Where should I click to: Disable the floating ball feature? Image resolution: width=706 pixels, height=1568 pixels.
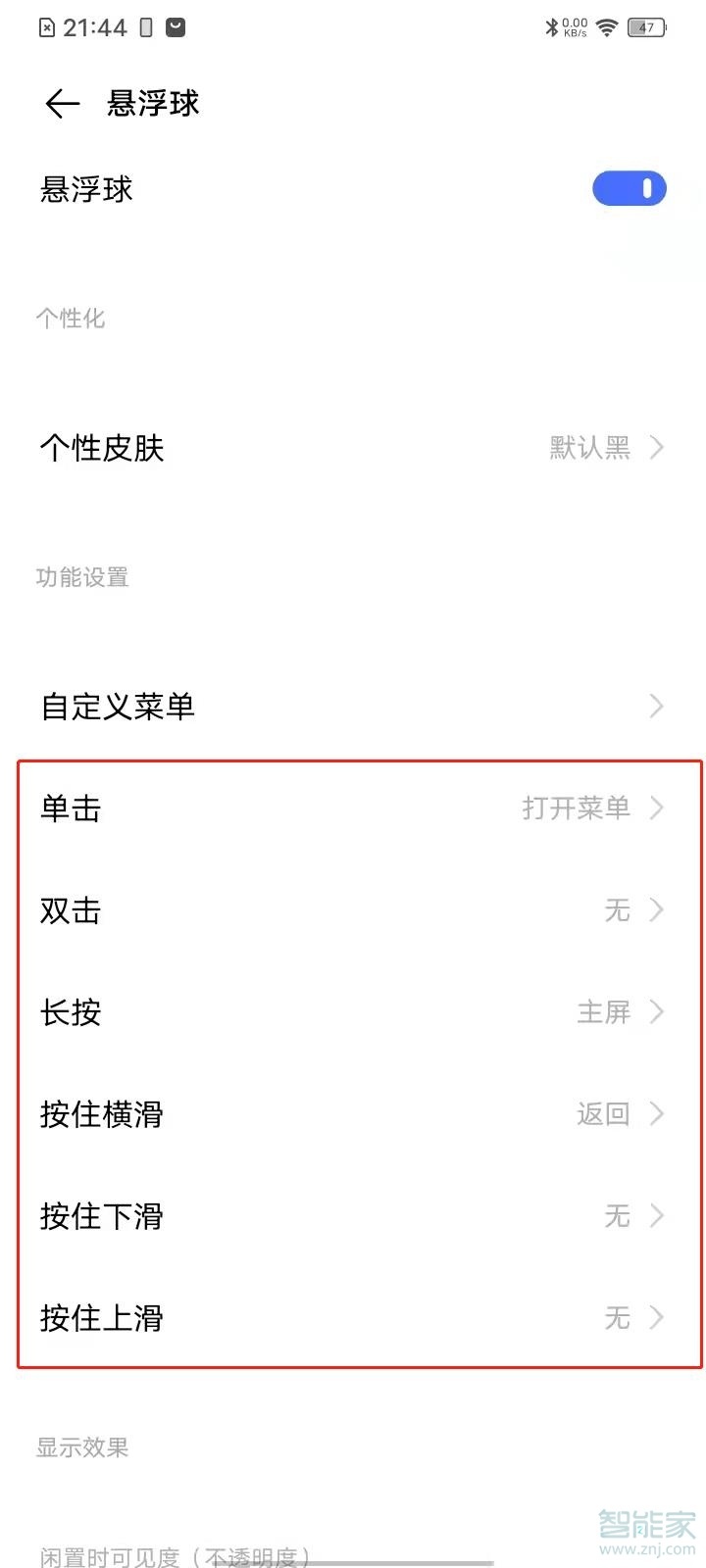coord(629,188)
